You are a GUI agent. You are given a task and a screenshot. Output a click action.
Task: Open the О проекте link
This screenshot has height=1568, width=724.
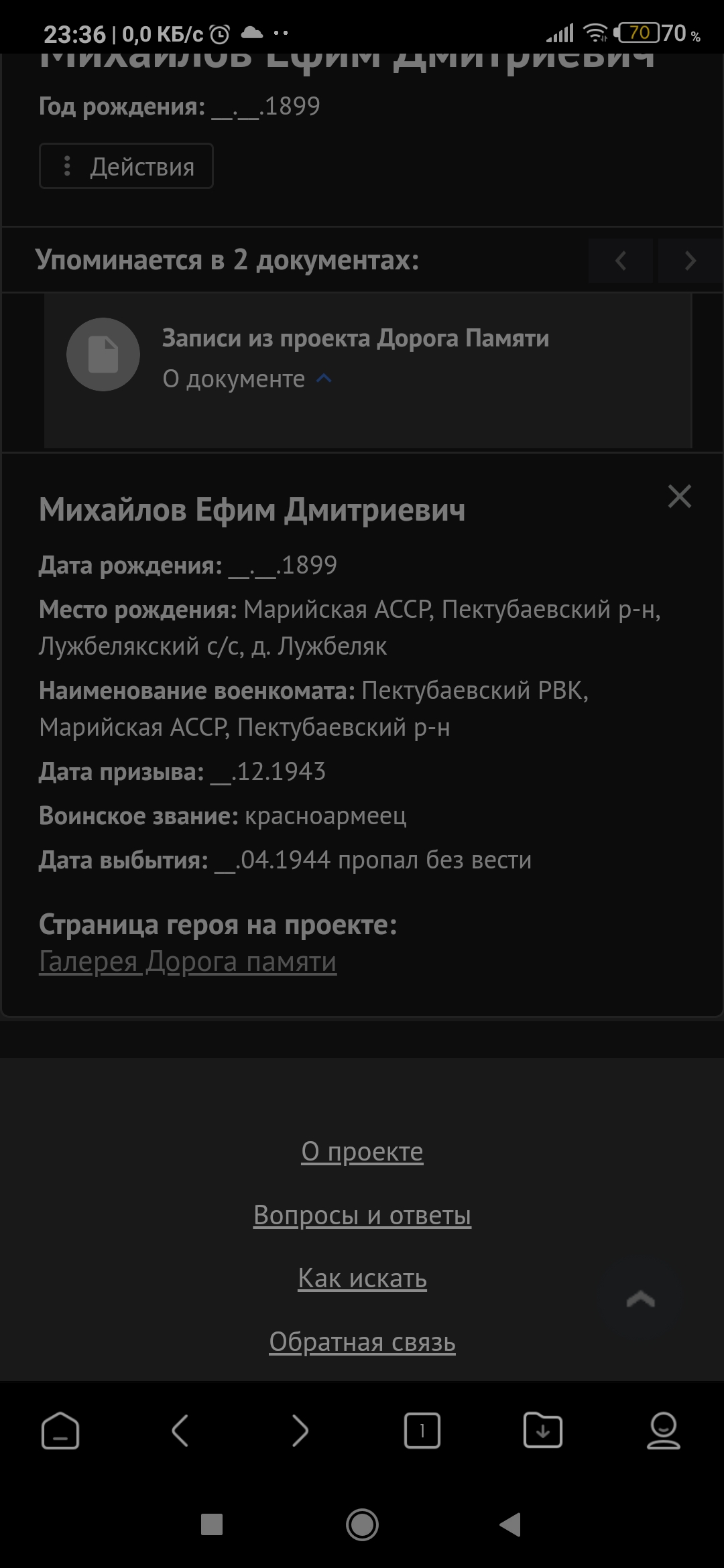(x=362, y=1151)
